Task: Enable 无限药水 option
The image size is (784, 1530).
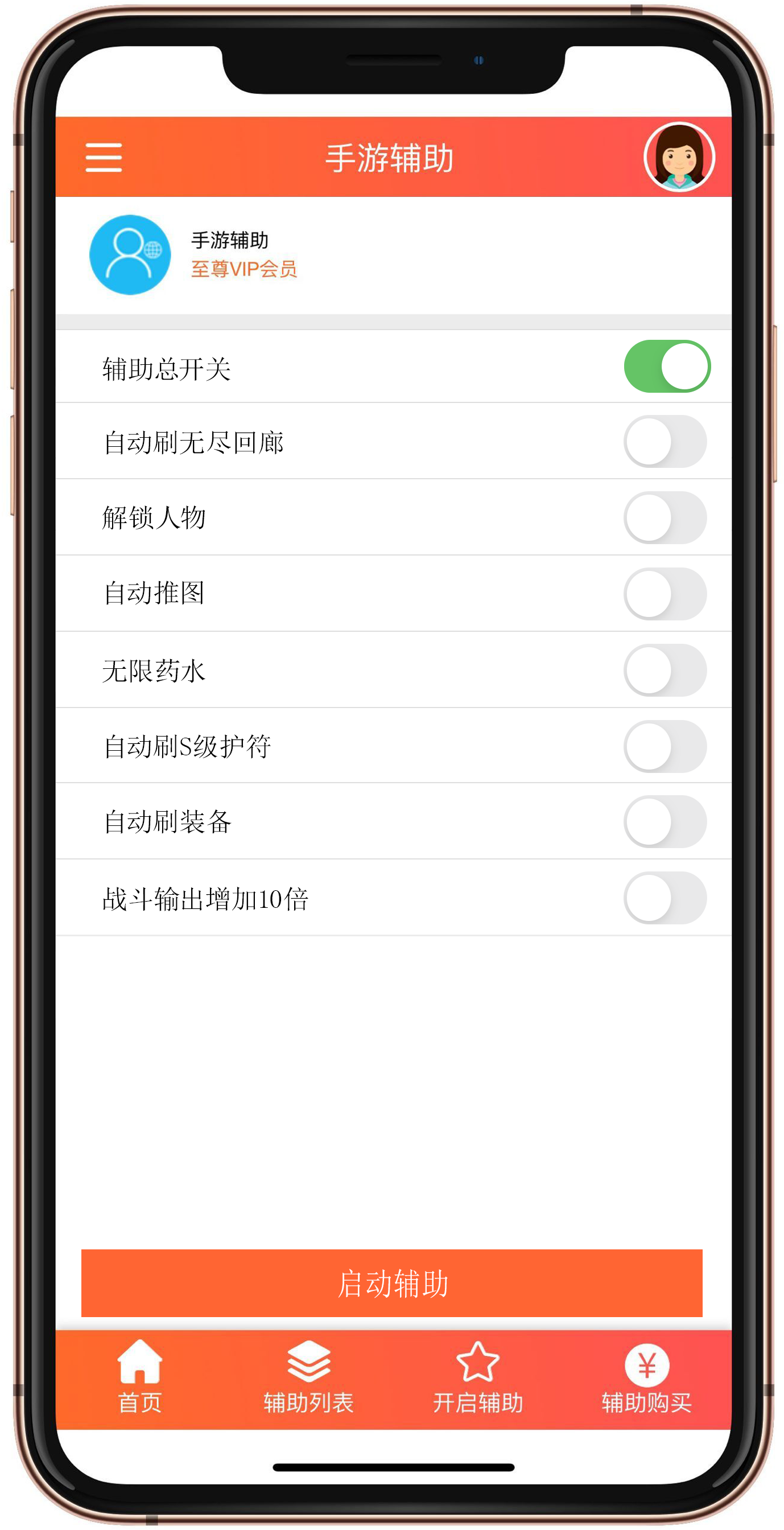Action: pos(665,670)
